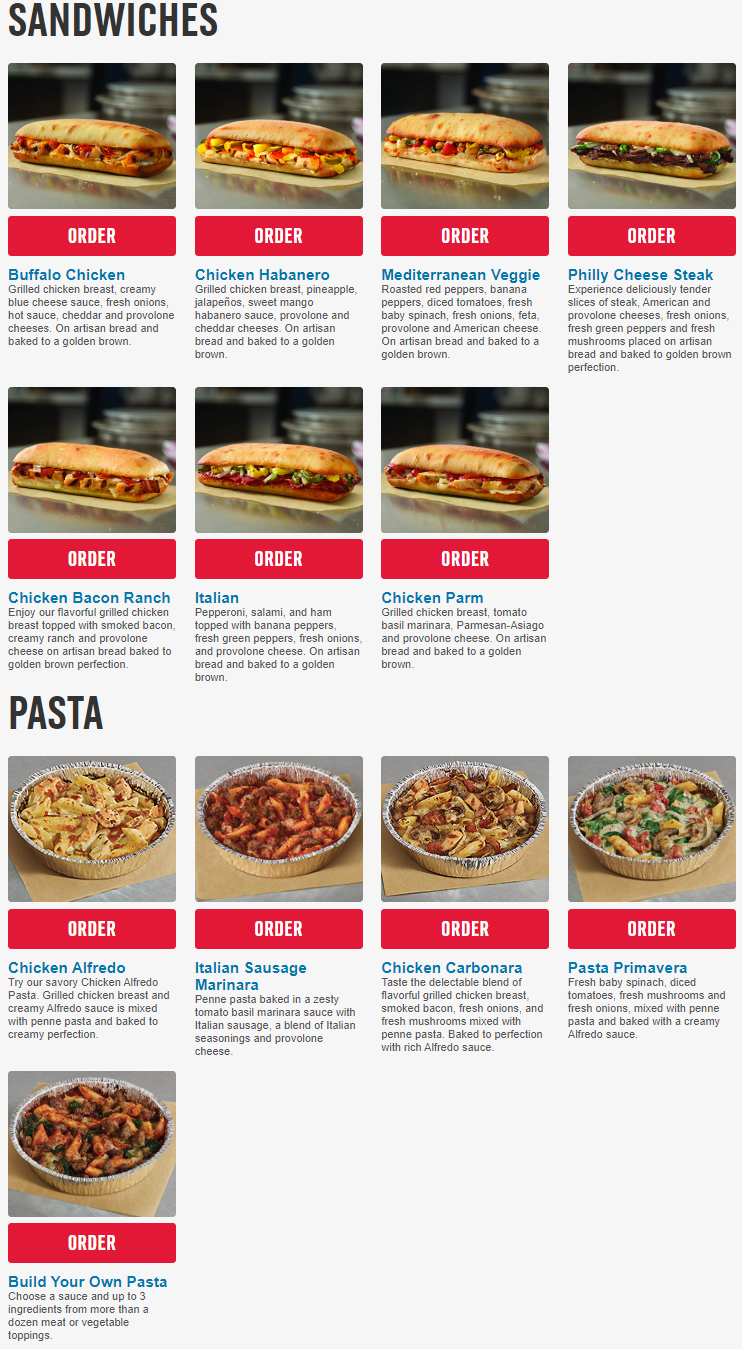Order the Chicken Habanero sandwich
The height and width of the screenshot is (1352, 742).
click(x=278, y=235)
